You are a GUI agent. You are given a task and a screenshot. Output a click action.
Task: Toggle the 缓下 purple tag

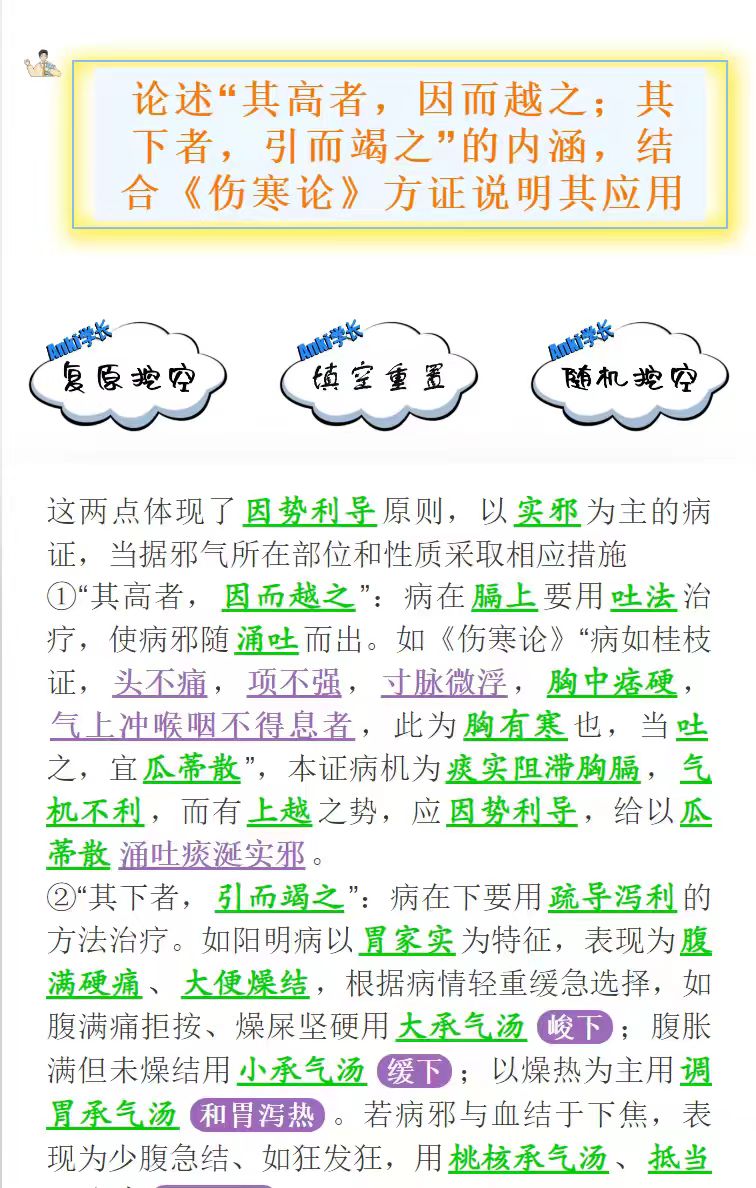(414, 1071)
